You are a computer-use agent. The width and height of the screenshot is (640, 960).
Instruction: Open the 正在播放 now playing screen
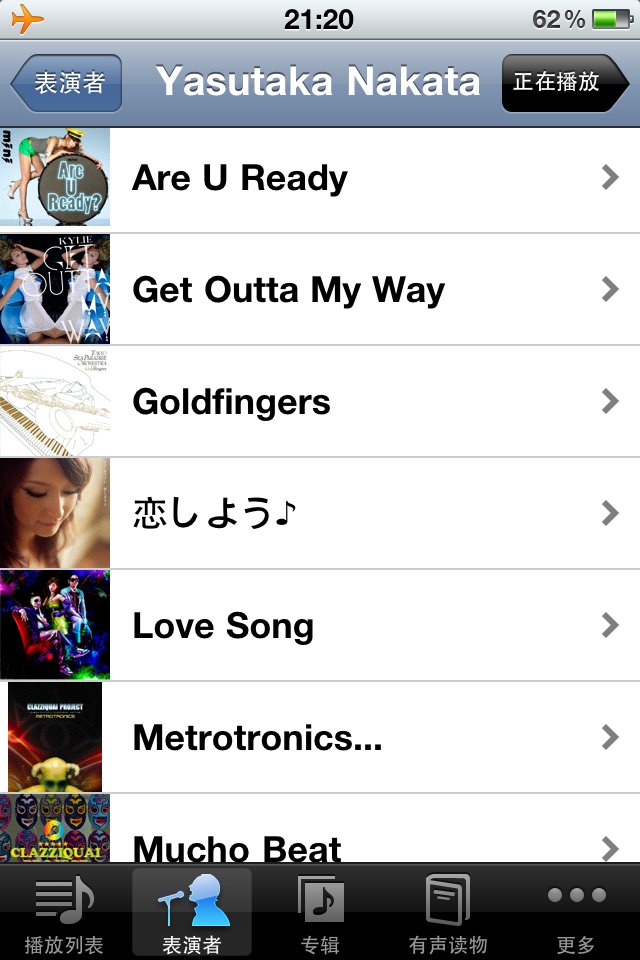coord(563,83)
